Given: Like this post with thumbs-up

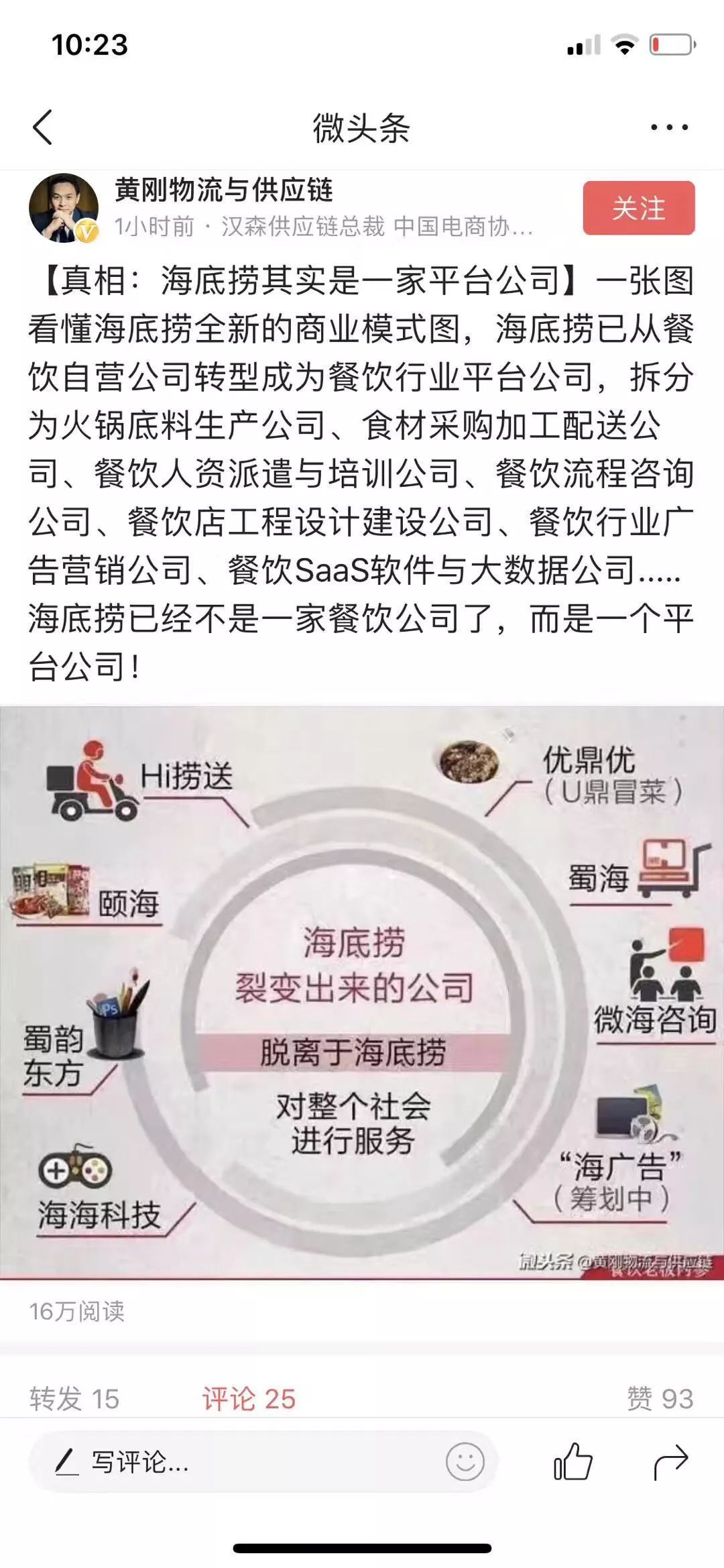Looking at the screenshot, I should (x=573, y=1462).
